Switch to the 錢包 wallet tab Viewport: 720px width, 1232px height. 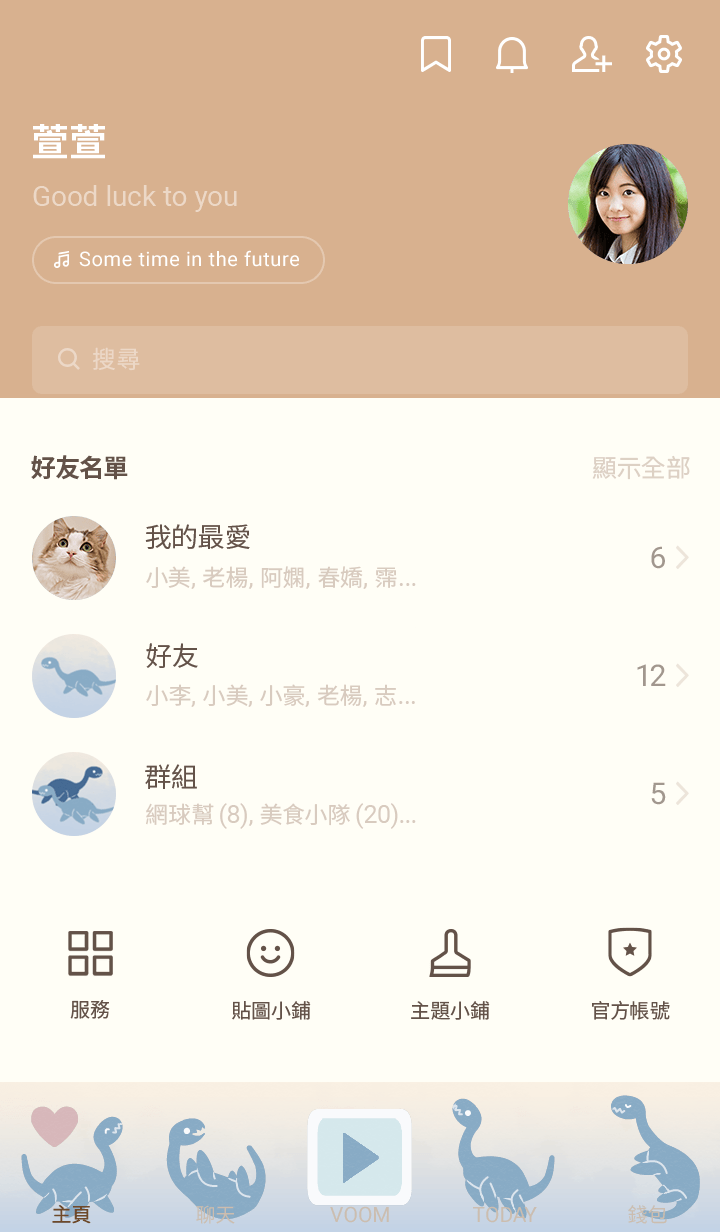point(648,1165)
